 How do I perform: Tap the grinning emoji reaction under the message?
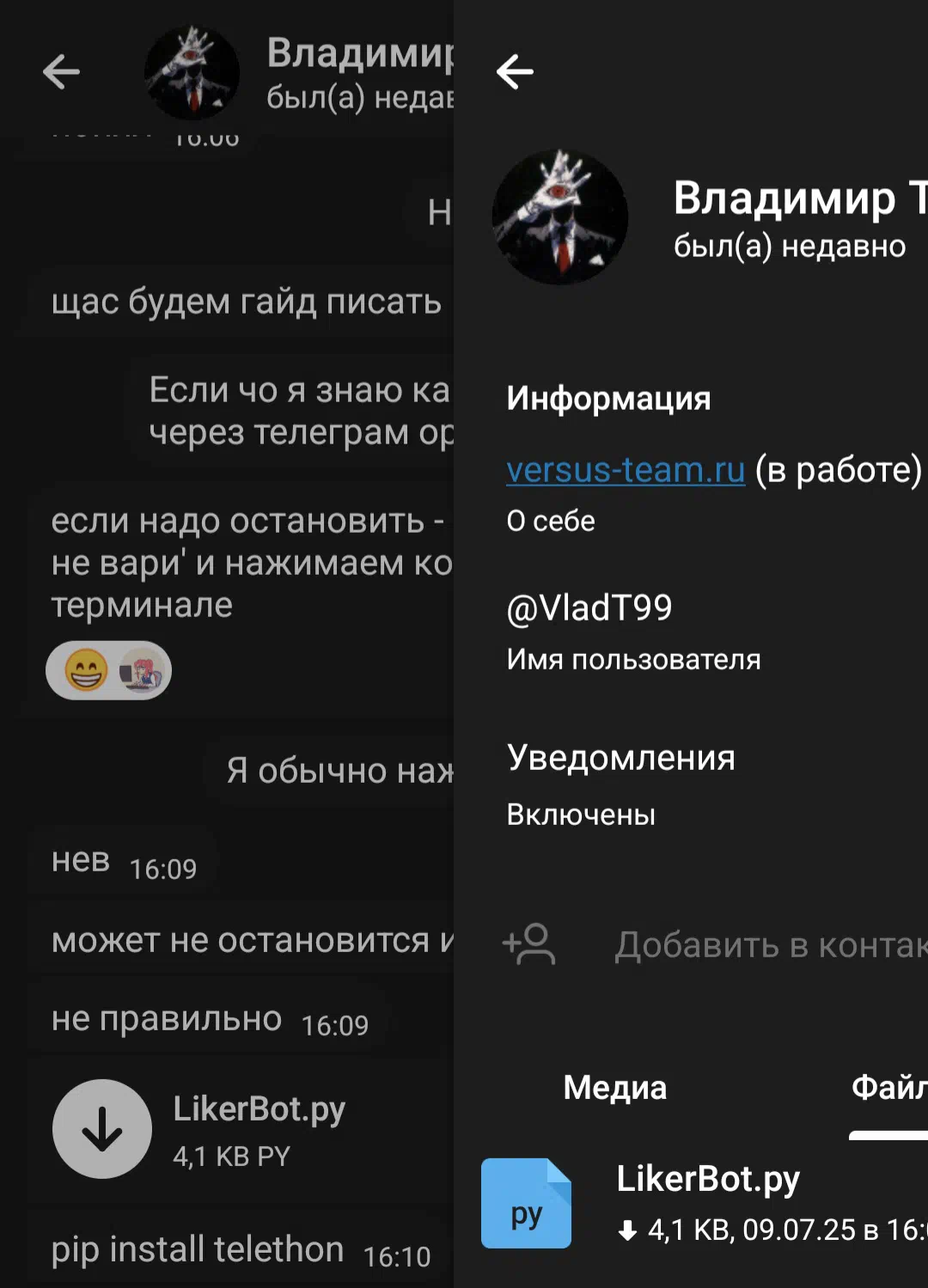(86, 671)
